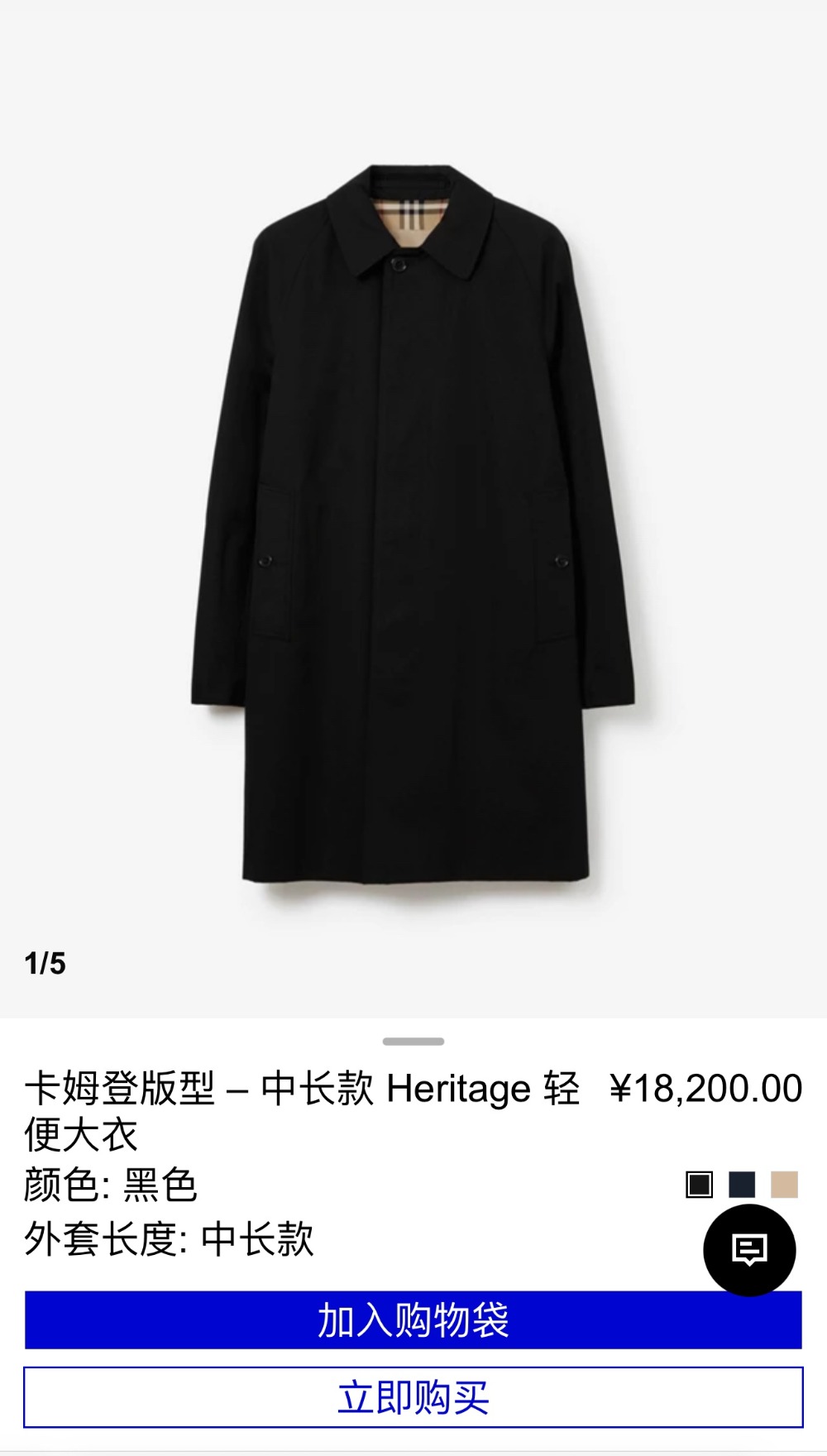
Task: Select the black color swatch
Action: click(700, 1185)
